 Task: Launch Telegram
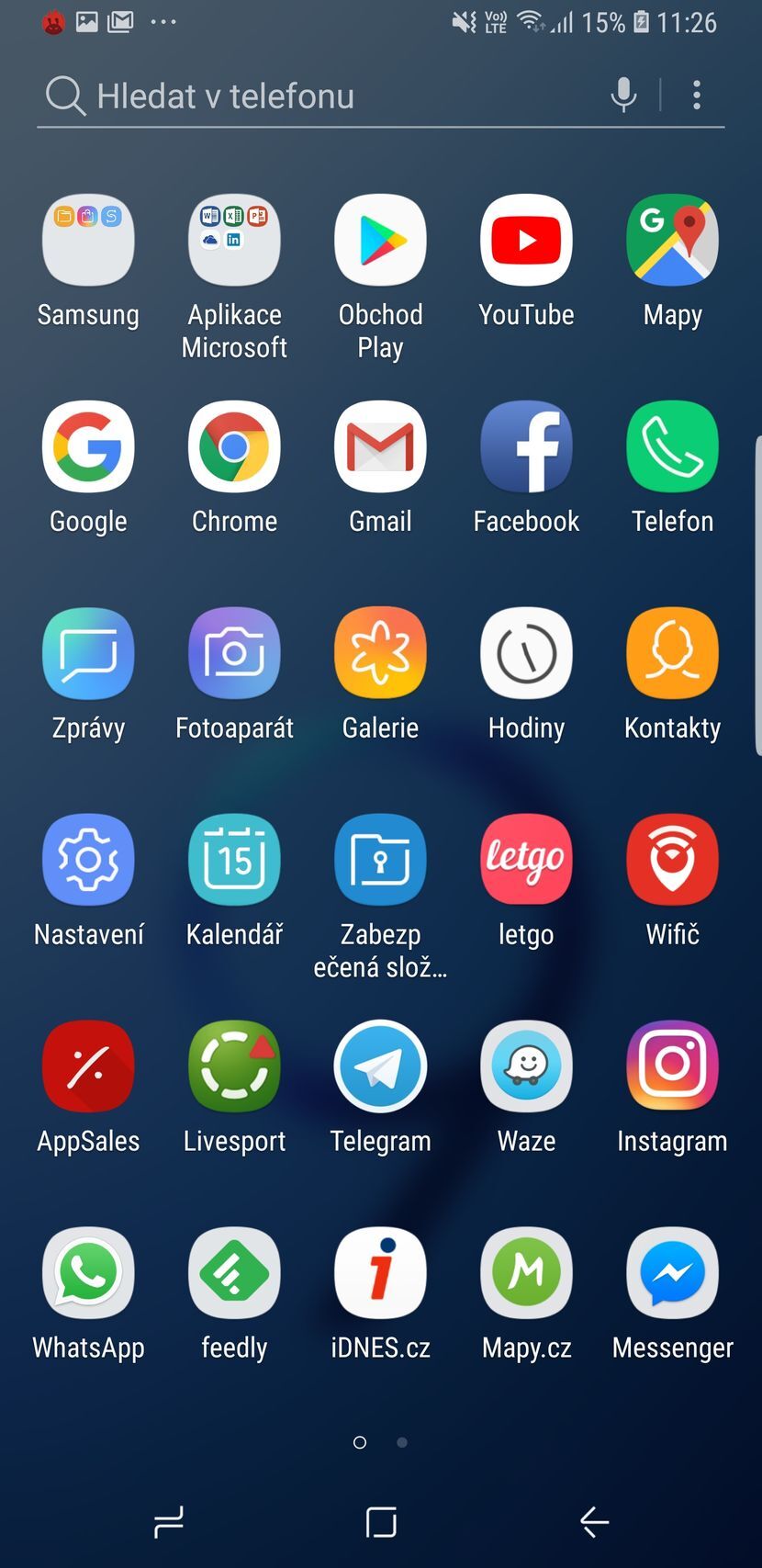(380, 1066)
